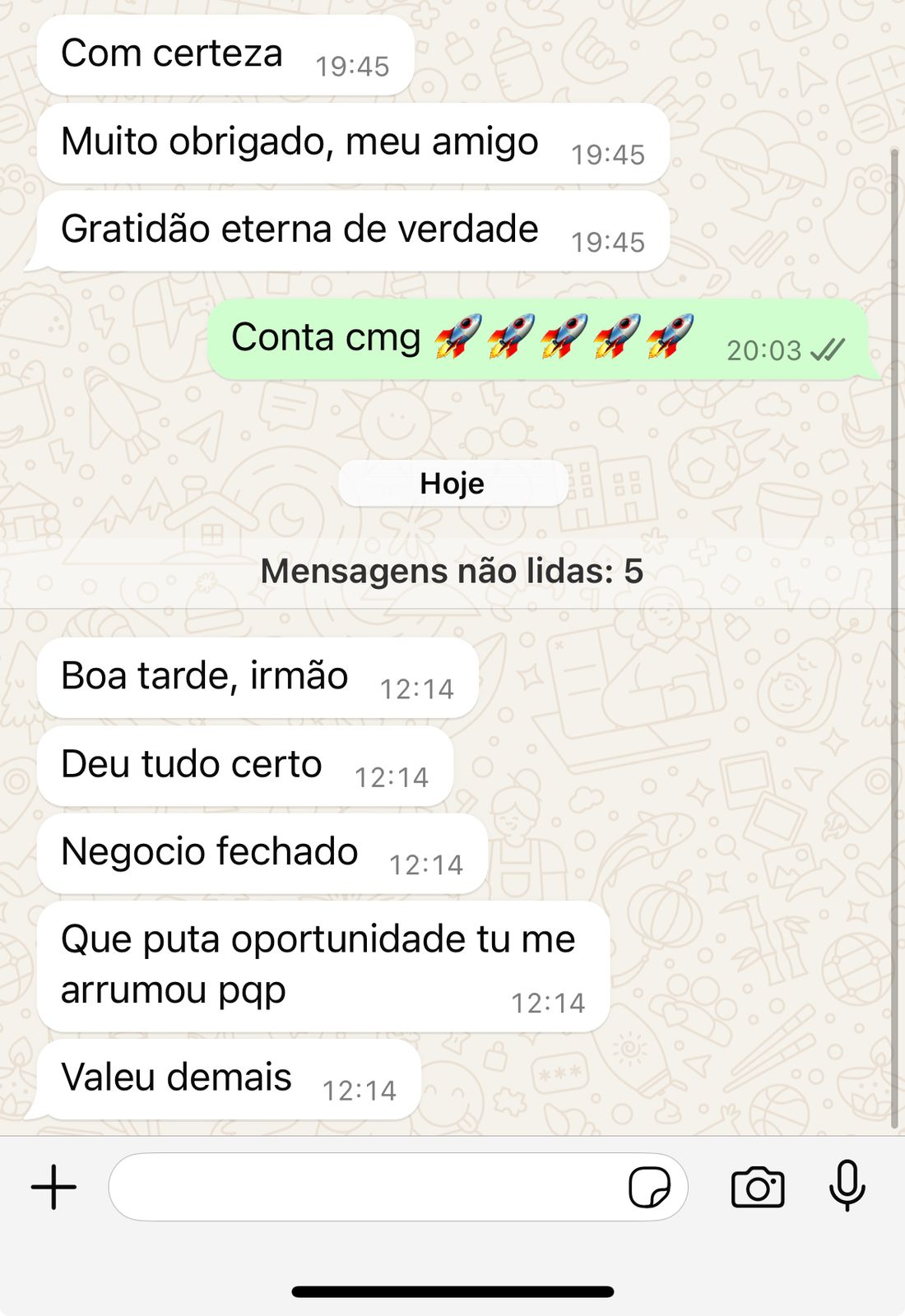905x1316 pixels.
Task: Open the camera to take a photo
Action: click(x=757, y=1187)
